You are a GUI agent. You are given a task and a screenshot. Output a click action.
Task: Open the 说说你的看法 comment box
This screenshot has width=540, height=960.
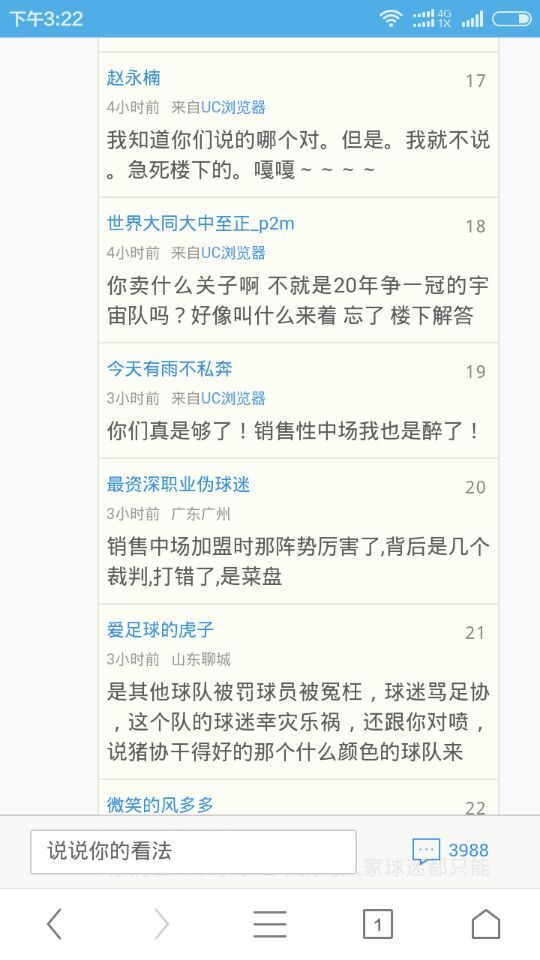[x=193, y=851]
